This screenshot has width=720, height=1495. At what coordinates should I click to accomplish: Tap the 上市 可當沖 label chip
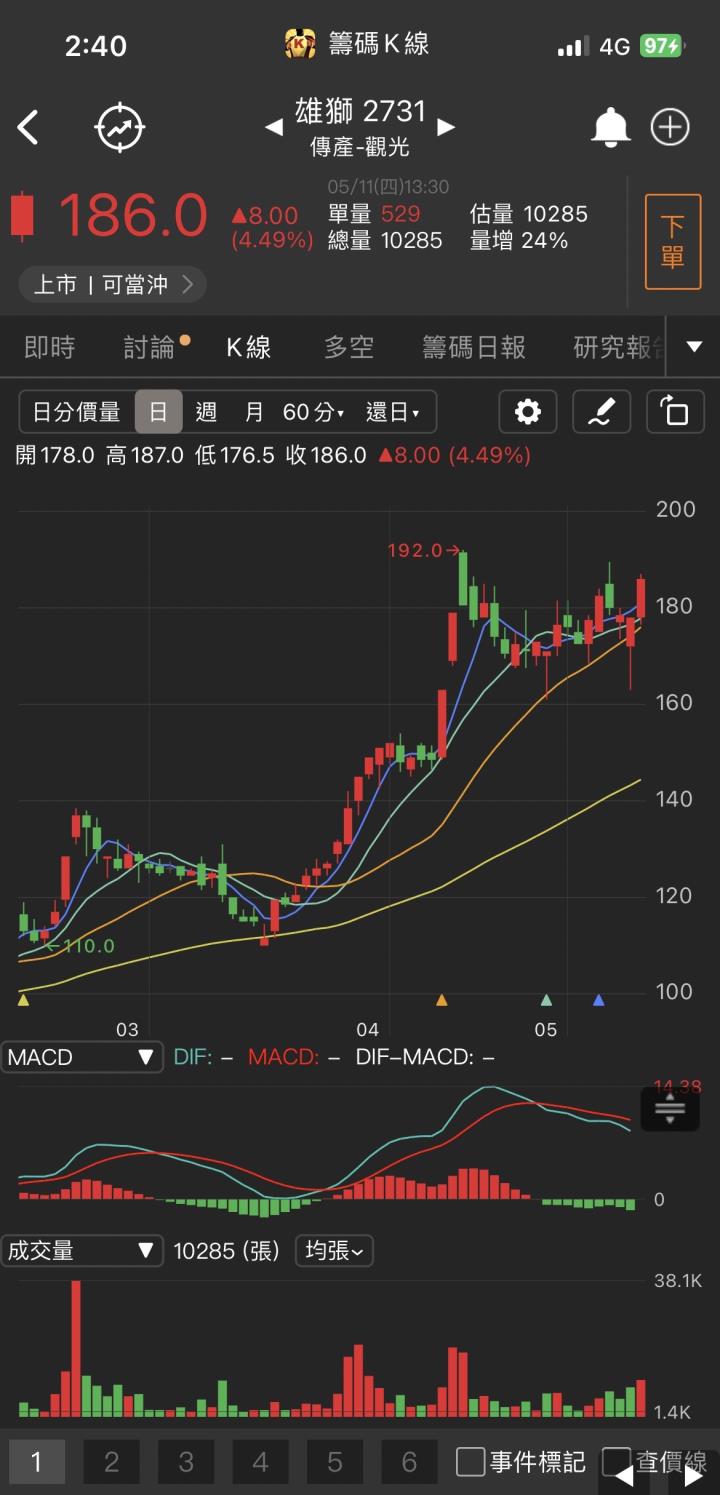[112, 284]
